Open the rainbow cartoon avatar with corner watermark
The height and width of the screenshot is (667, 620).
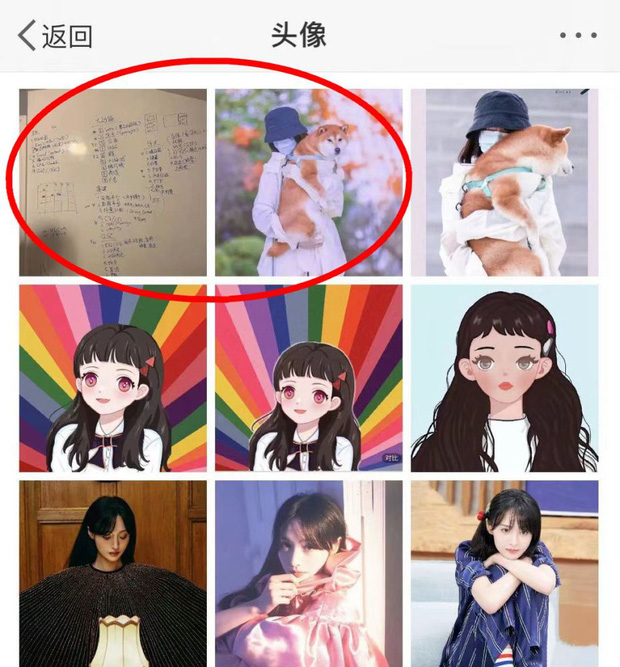point(309,378)
